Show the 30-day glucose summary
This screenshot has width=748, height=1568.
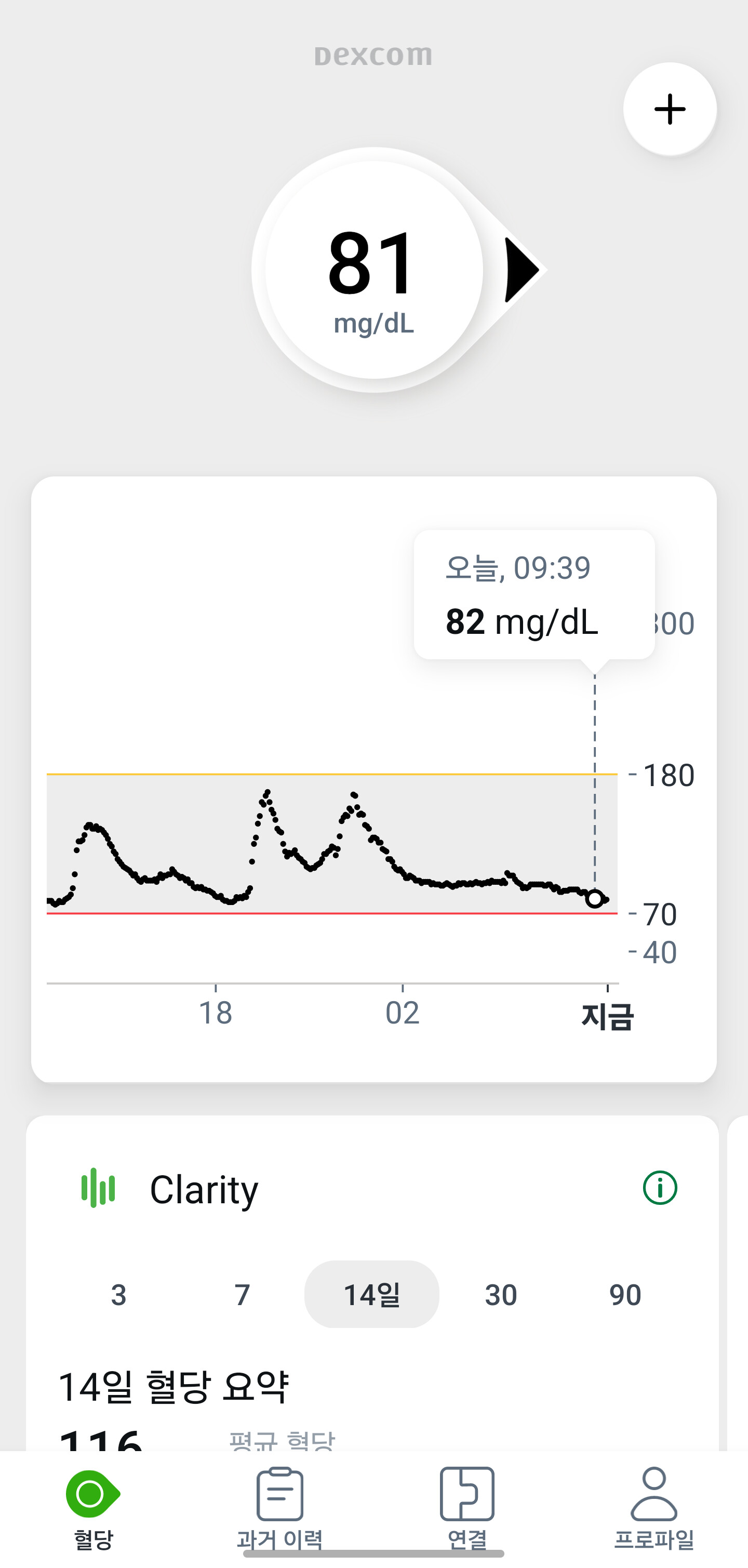pos(501,1295)
